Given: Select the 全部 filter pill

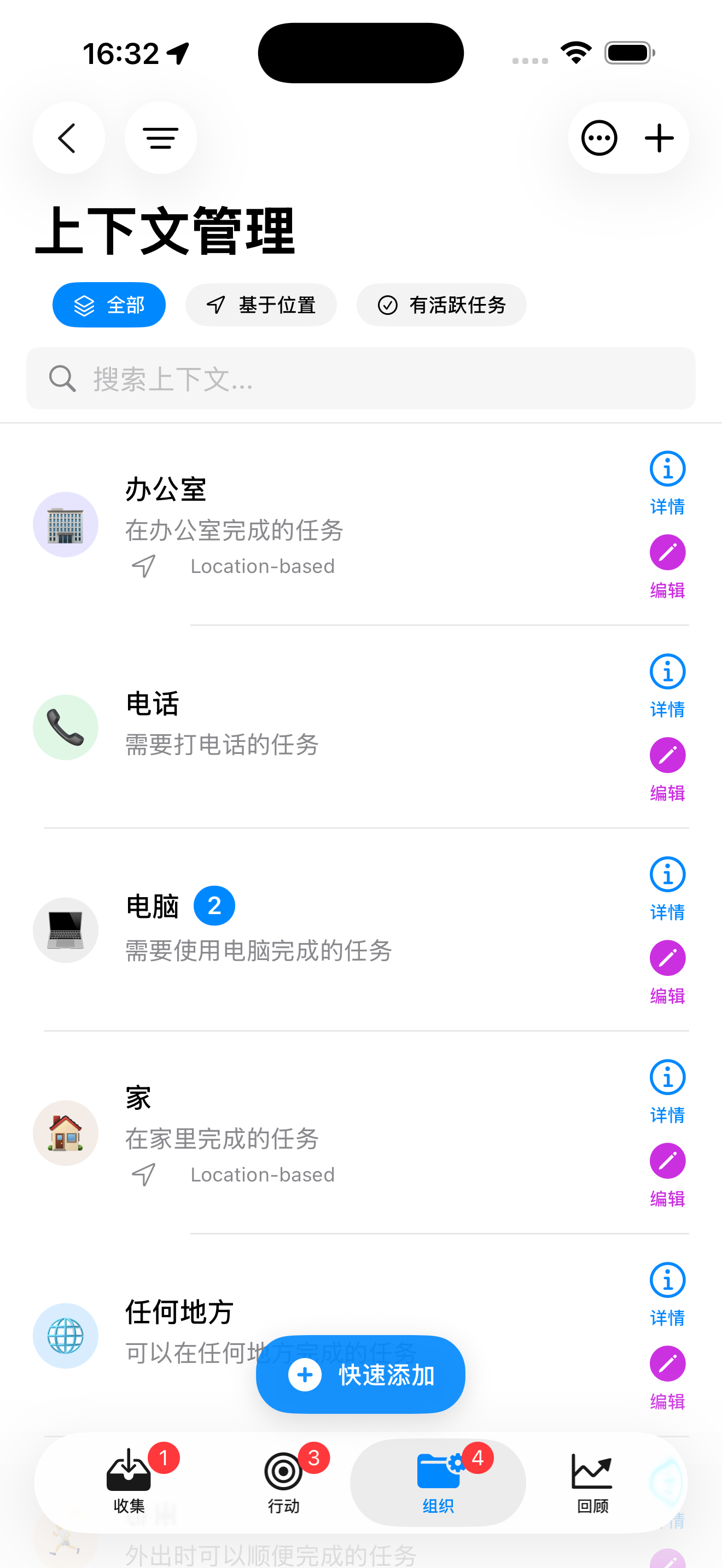Looking at the screenshot, I should pos(108,305).
